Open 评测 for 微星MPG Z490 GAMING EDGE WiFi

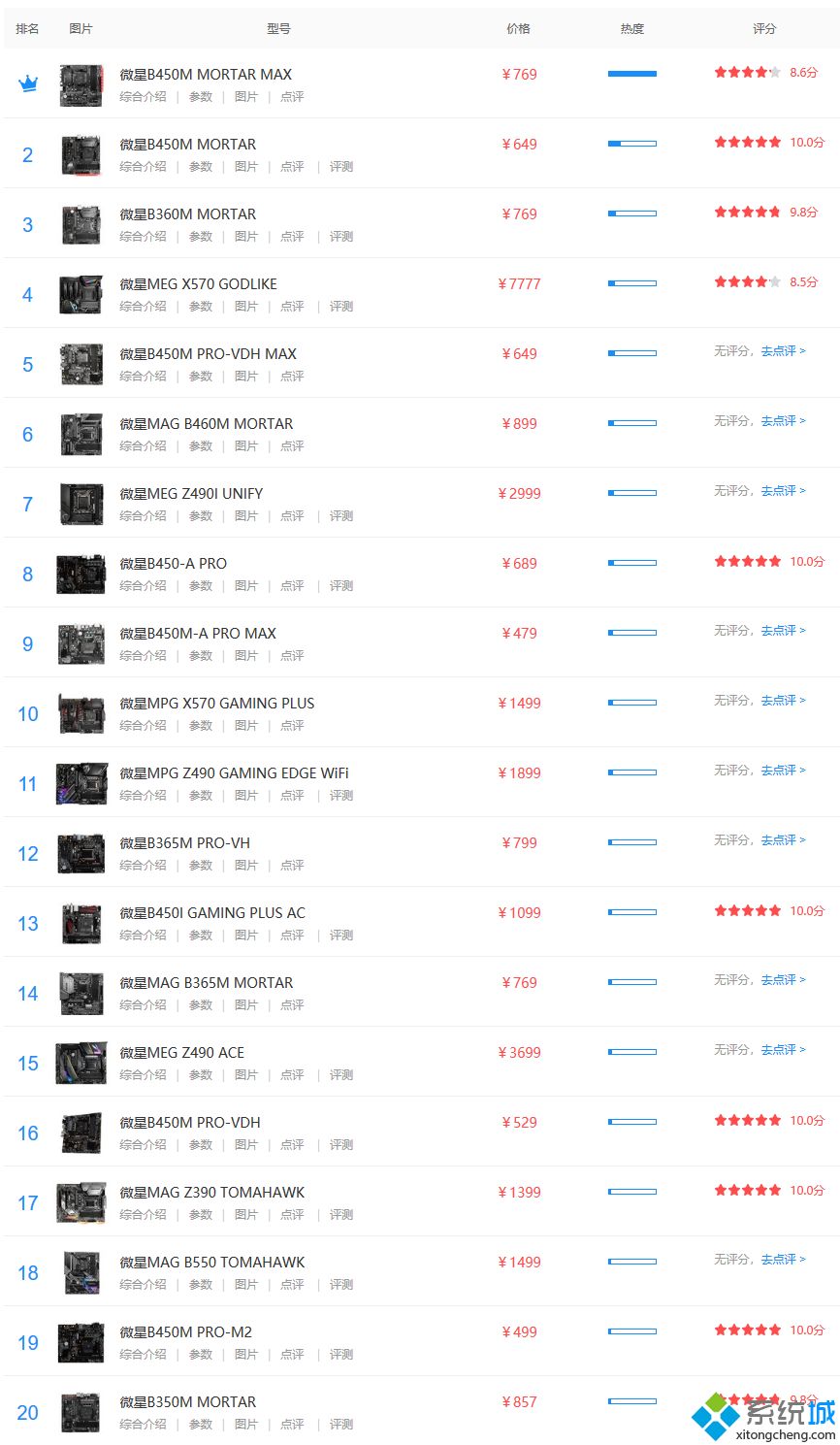pos(340,796)
